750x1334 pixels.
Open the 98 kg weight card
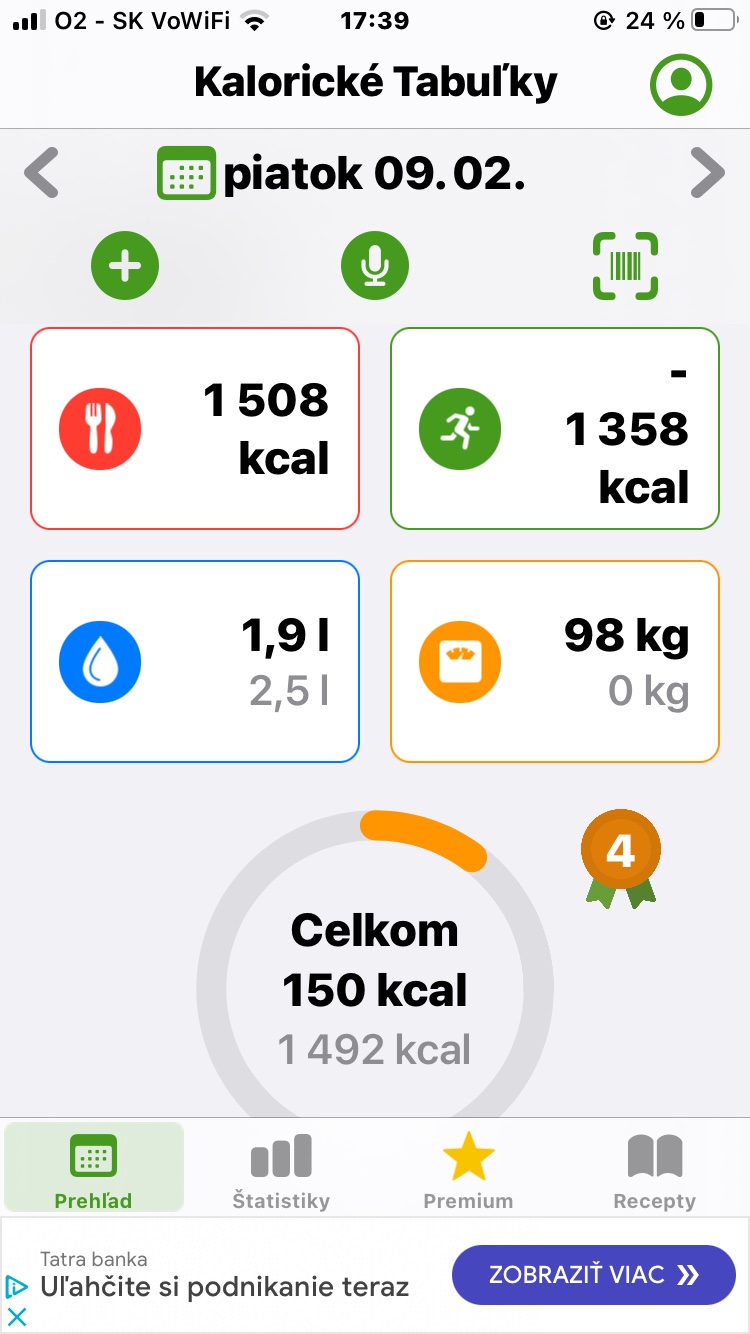coord(555,662)
